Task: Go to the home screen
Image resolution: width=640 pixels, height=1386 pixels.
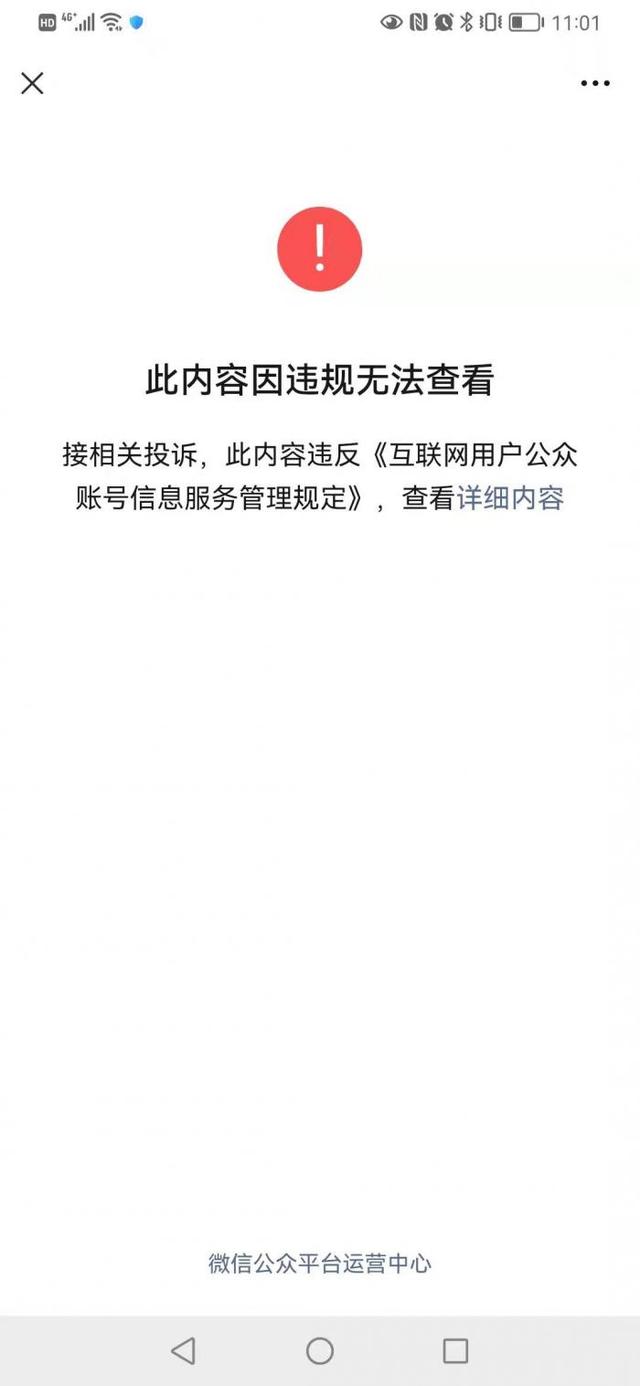Action: point(320,1351)
